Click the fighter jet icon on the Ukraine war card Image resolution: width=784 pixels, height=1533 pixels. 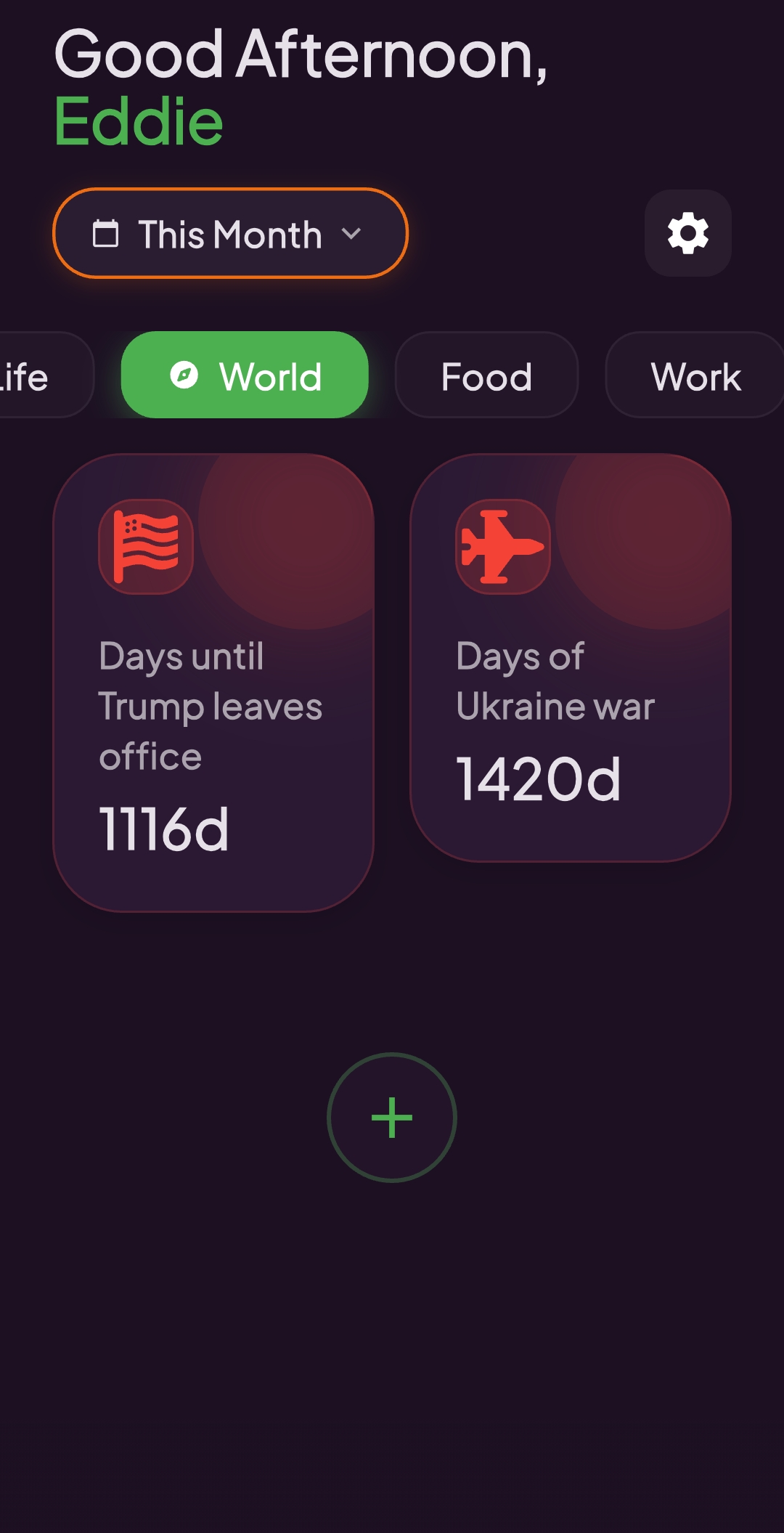click(502, 547)
